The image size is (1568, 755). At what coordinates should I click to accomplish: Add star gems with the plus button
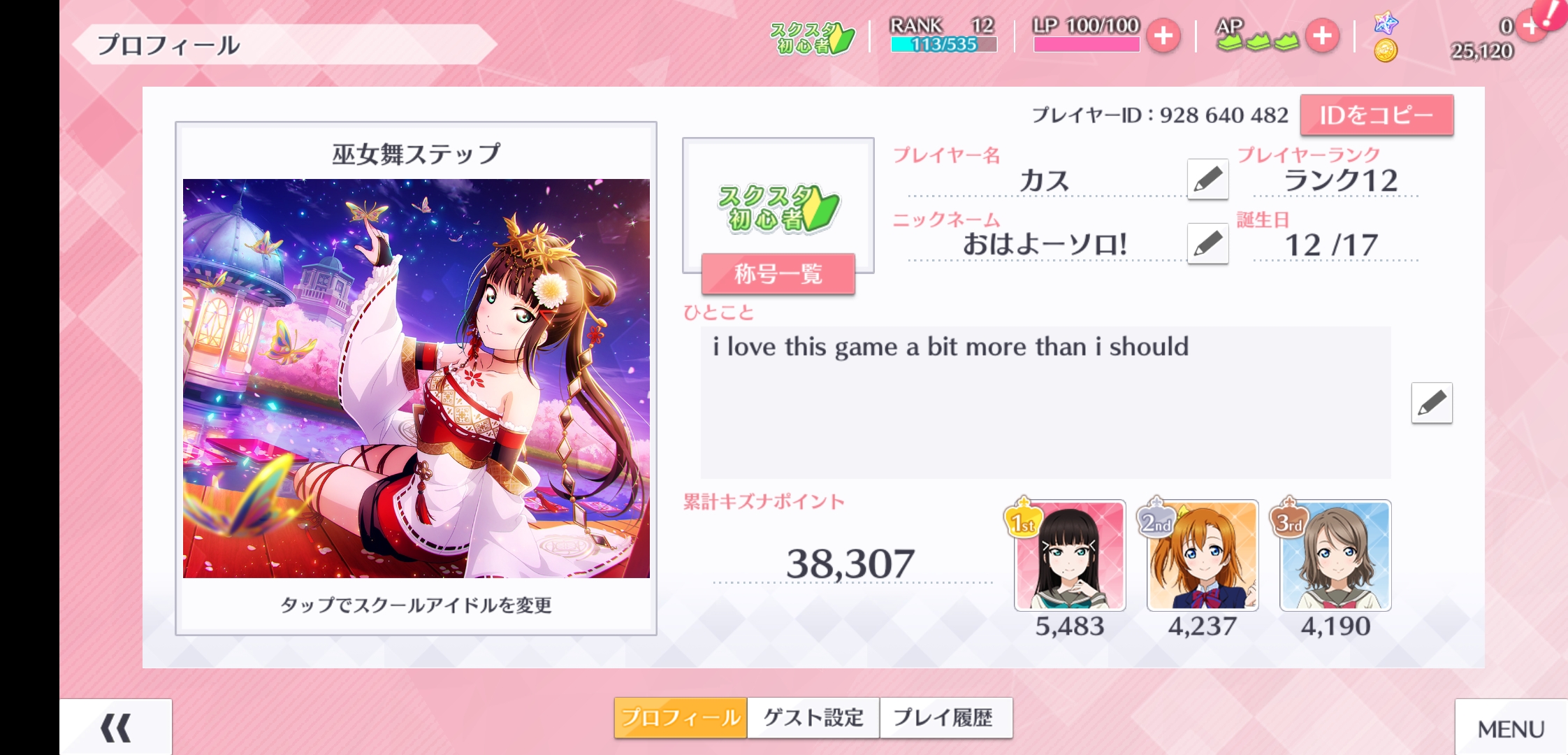tap(1530, 27)
